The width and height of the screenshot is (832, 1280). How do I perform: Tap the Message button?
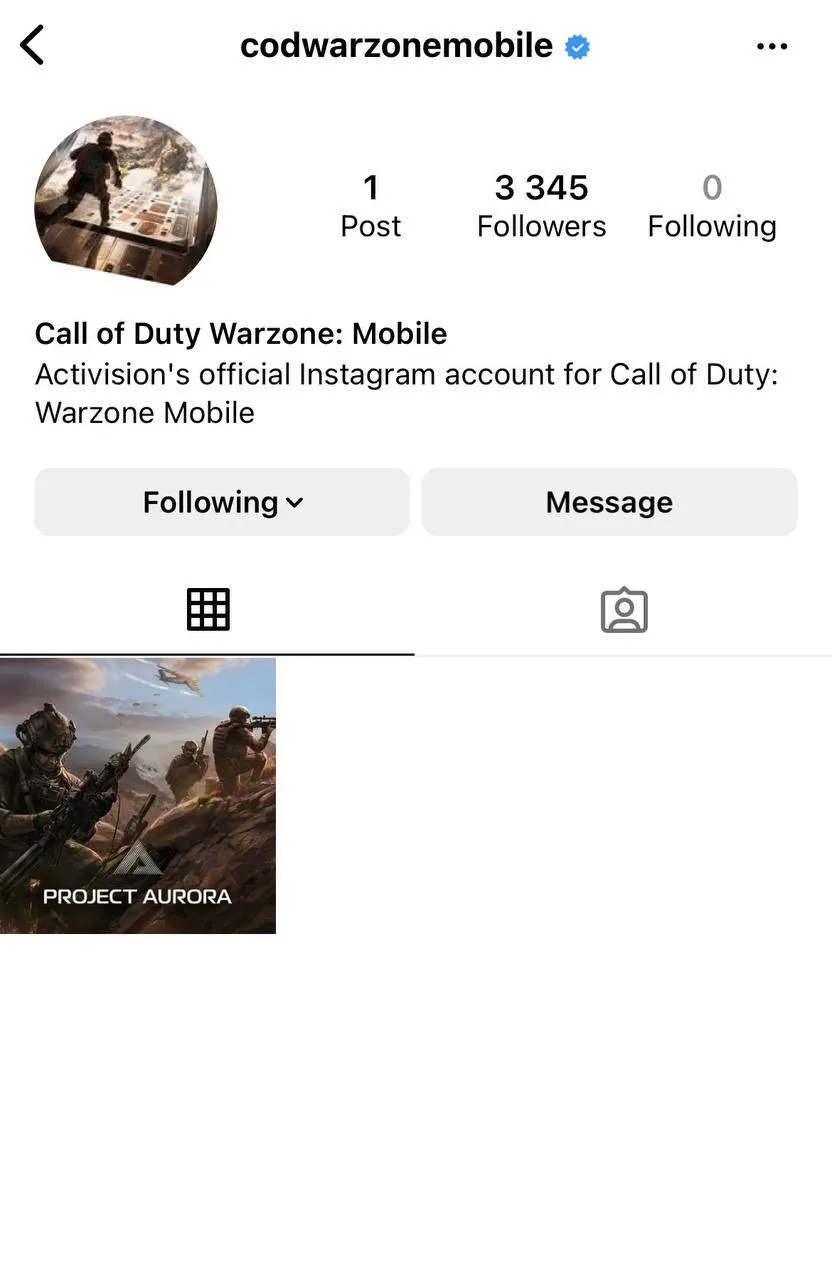[609, 502]
